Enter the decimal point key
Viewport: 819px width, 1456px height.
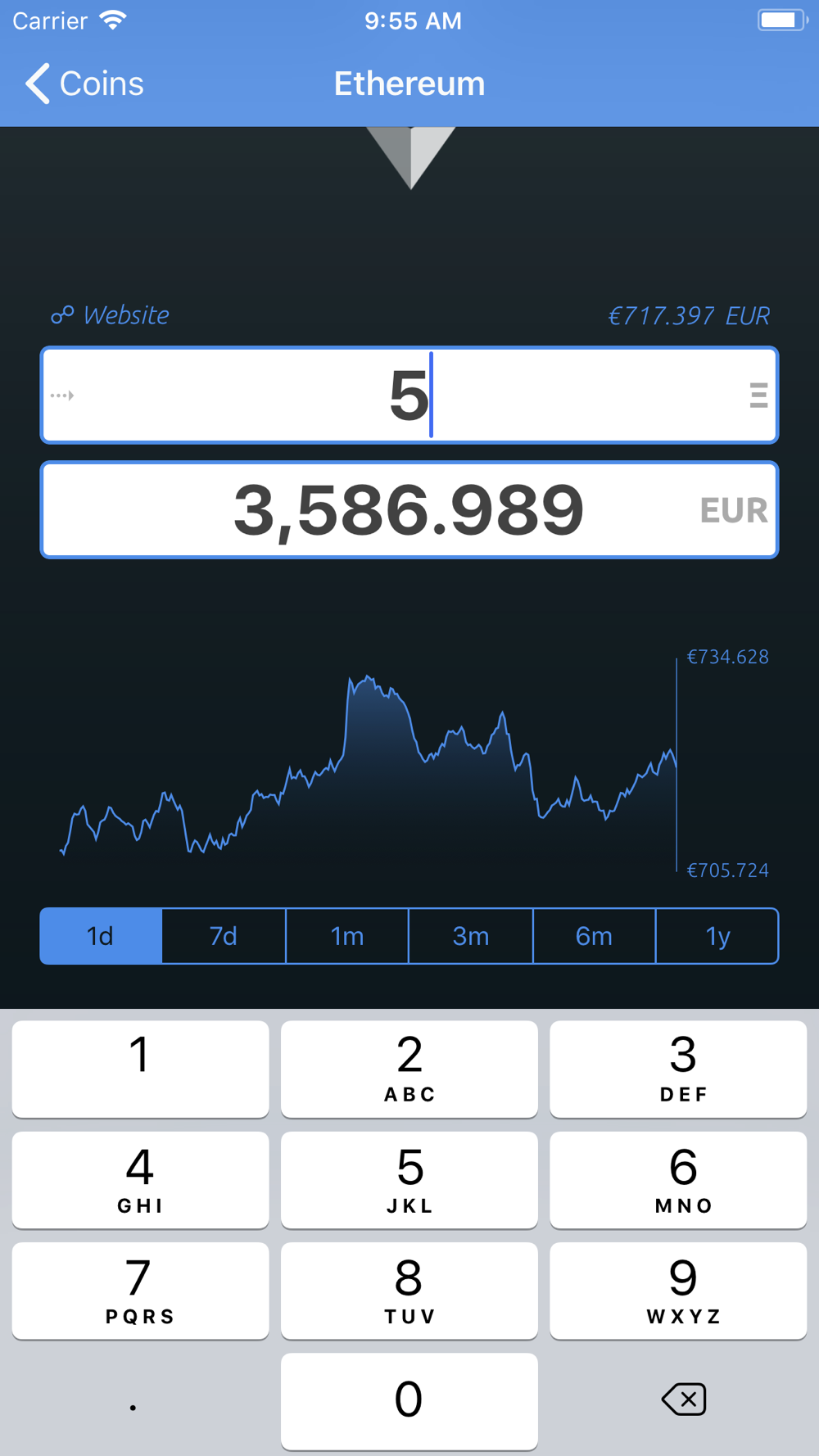[133, 1399]
